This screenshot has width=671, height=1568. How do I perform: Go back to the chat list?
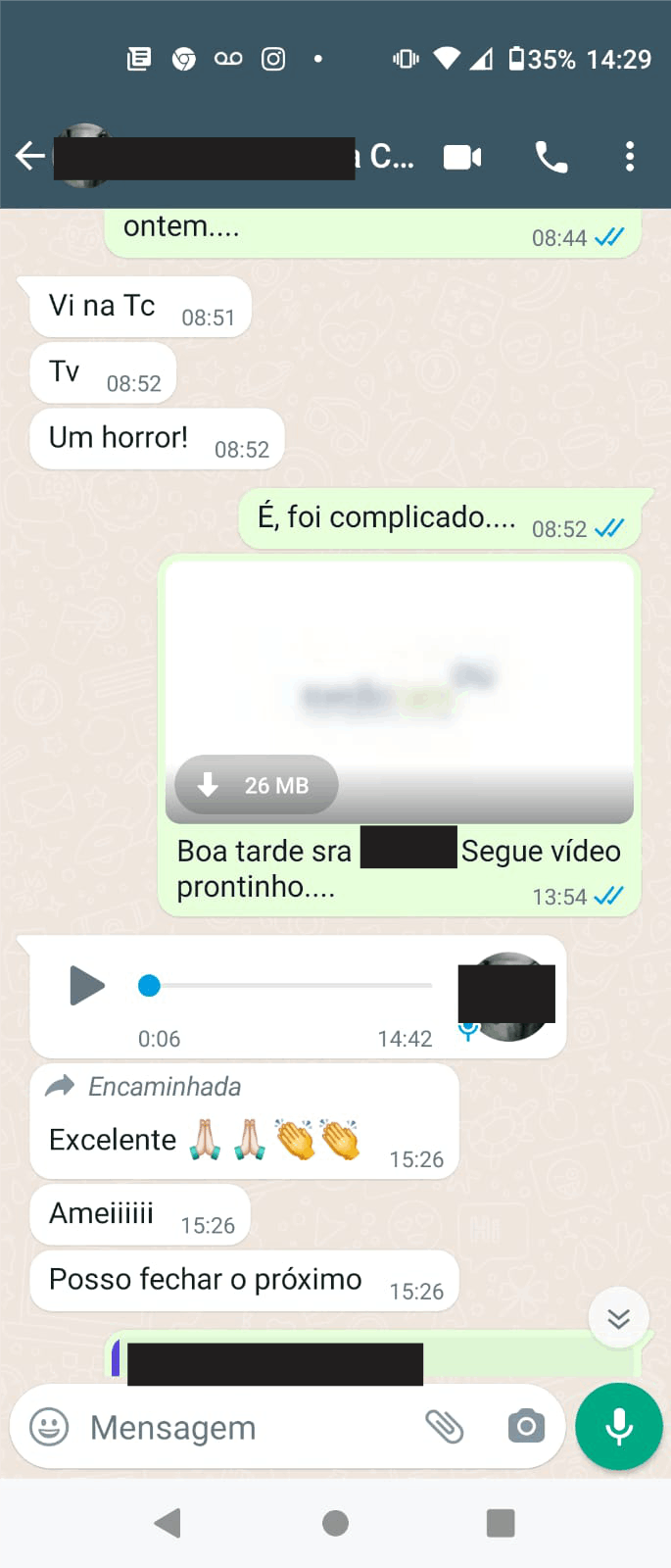pos(30,156)
